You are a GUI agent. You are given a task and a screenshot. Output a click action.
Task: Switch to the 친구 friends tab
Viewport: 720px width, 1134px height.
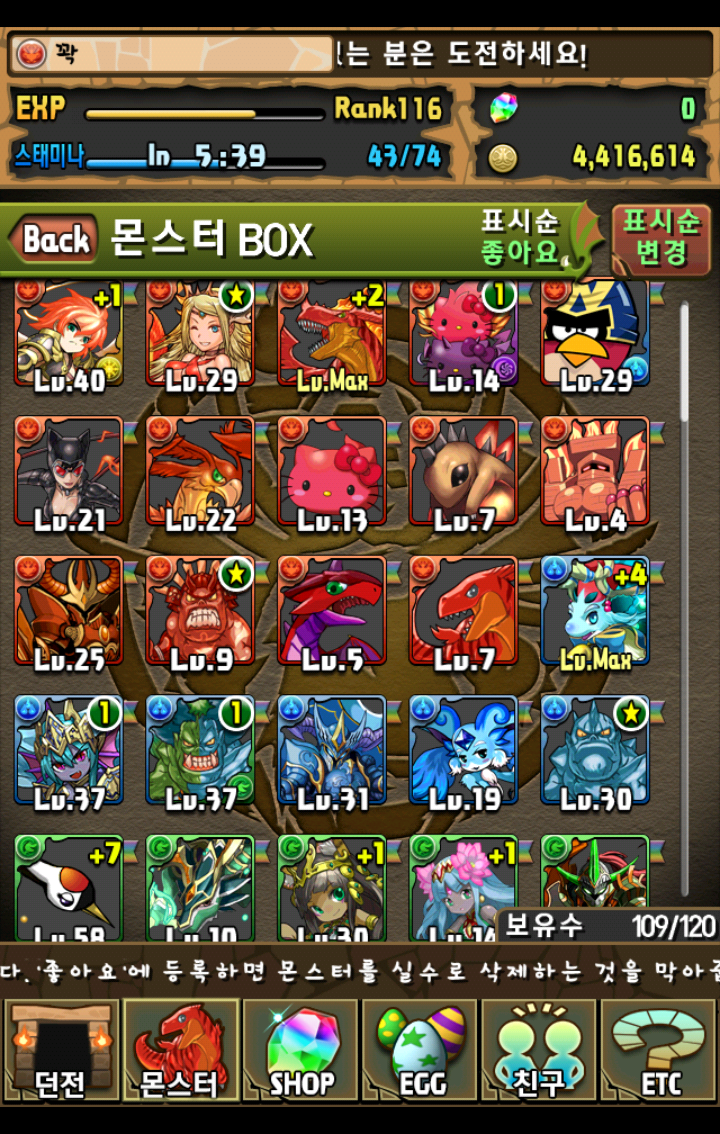(538, 1050)
